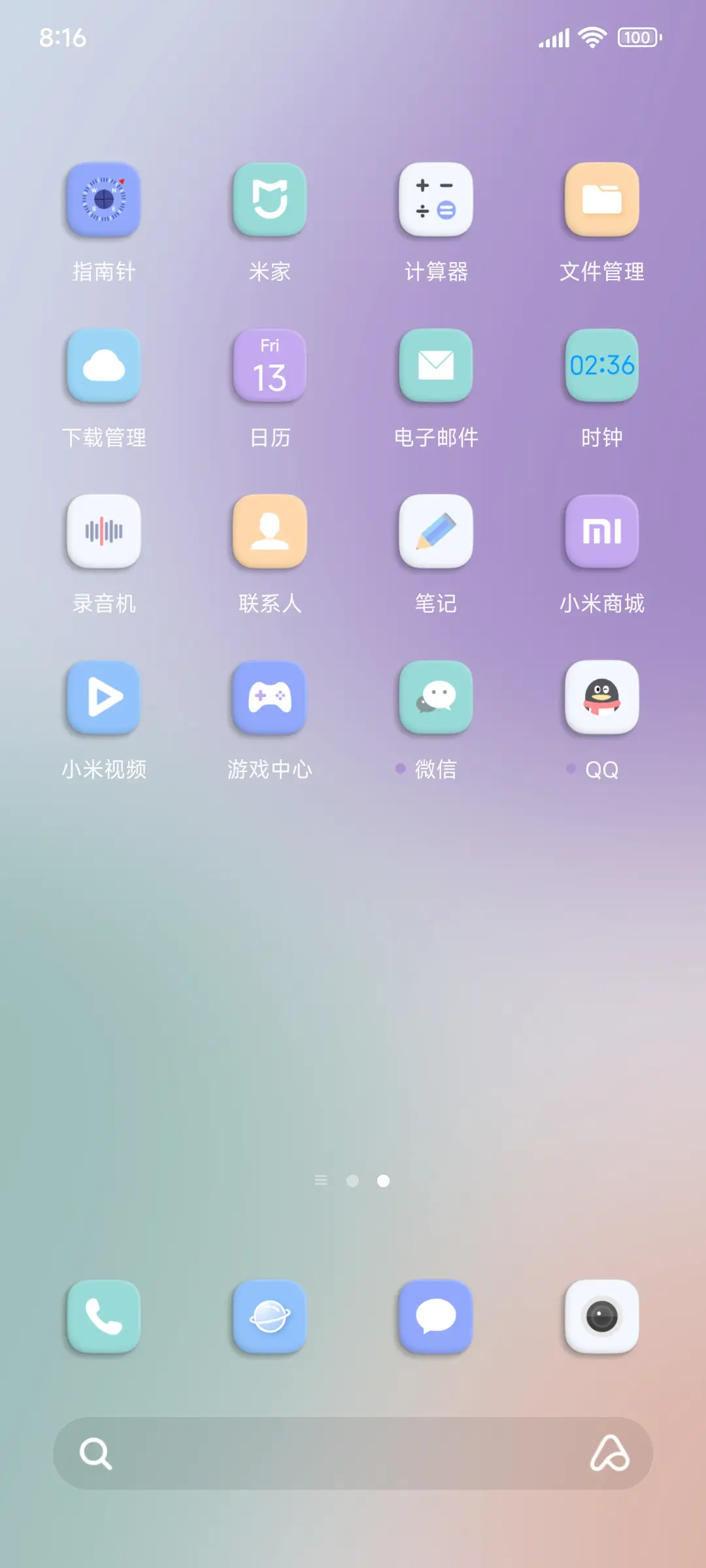This screenshot has width=706, height=1568.
Task: Open 微信 WeChat with unread dot
Action: pos(435,696)
